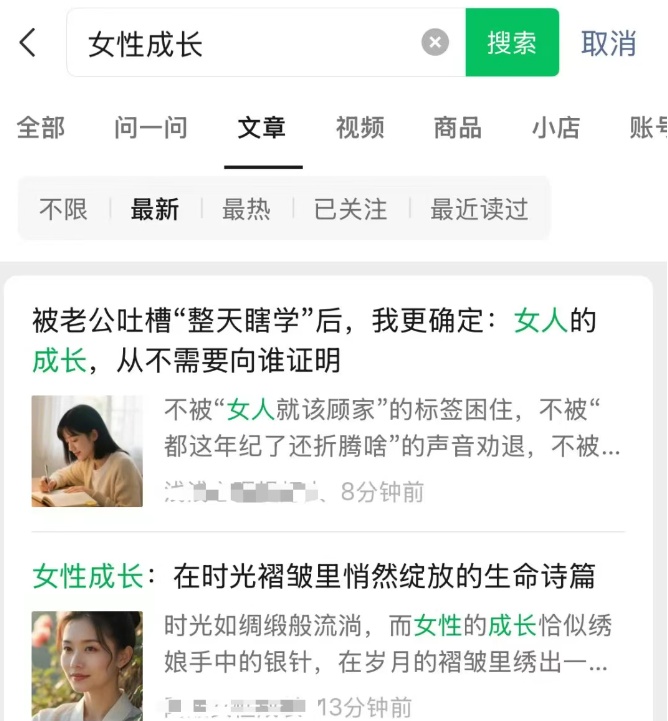Clear the search text
This screenshot has width=668, height=721.
click(435, 43)
